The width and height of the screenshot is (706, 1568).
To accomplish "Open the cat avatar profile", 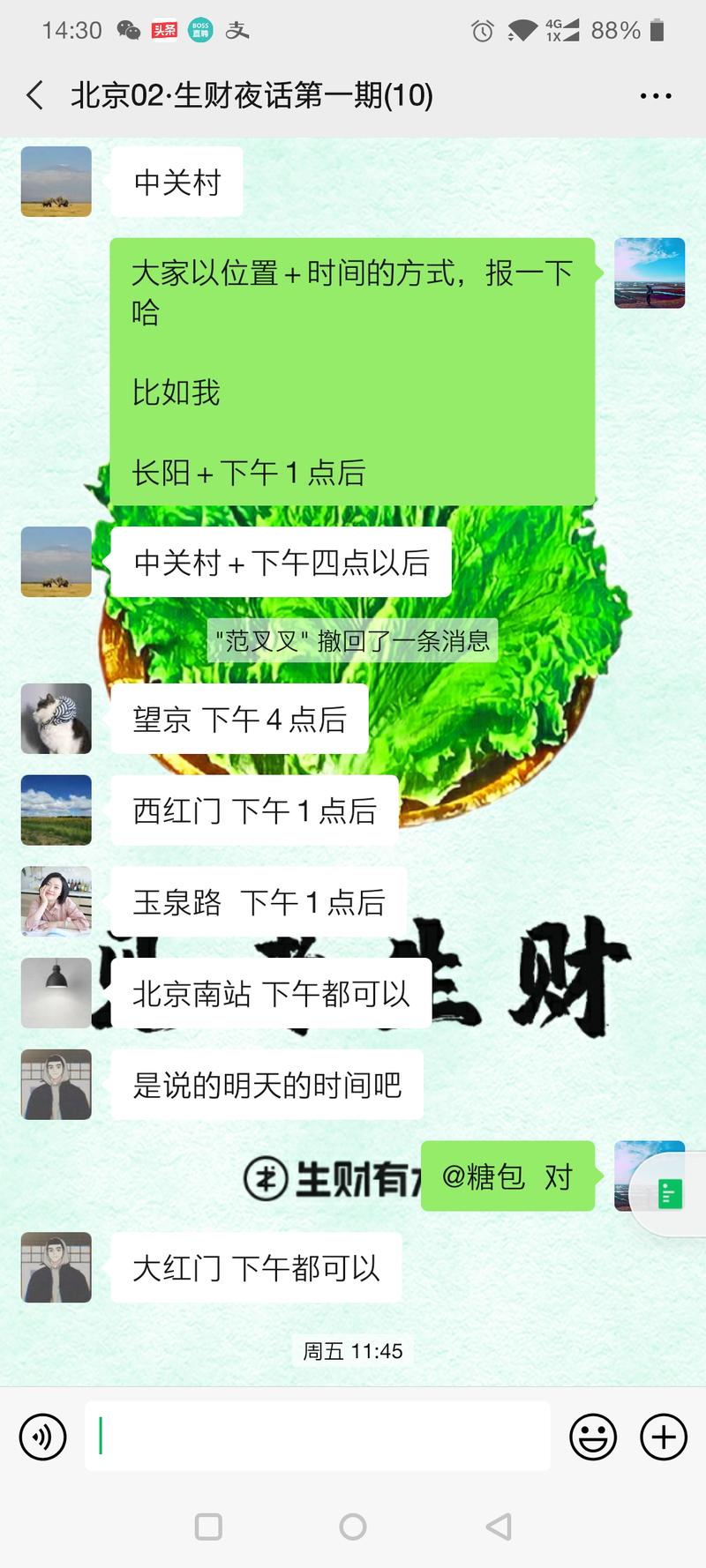I will [x=55, y=719].
